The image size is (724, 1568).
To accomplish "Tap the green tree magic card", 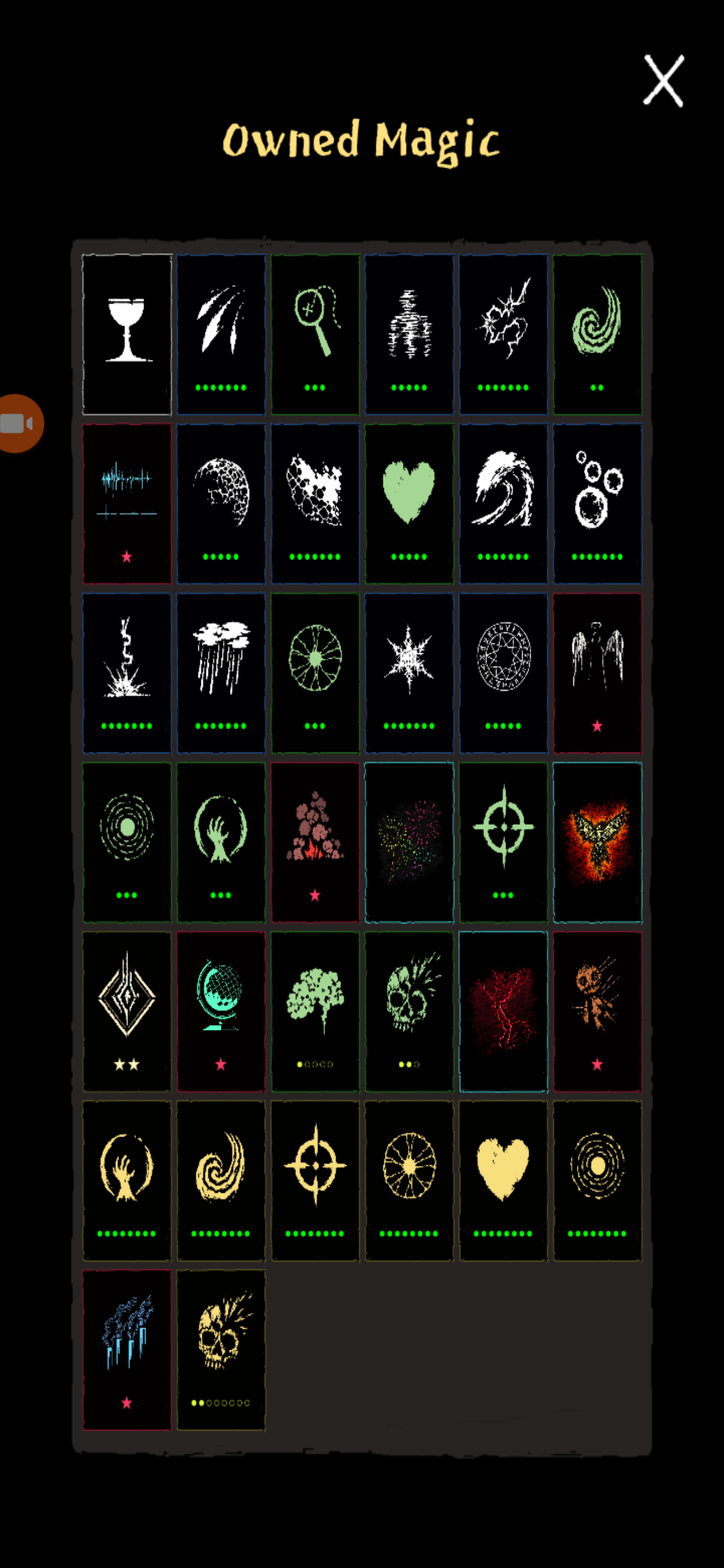I will (315, 1011).
